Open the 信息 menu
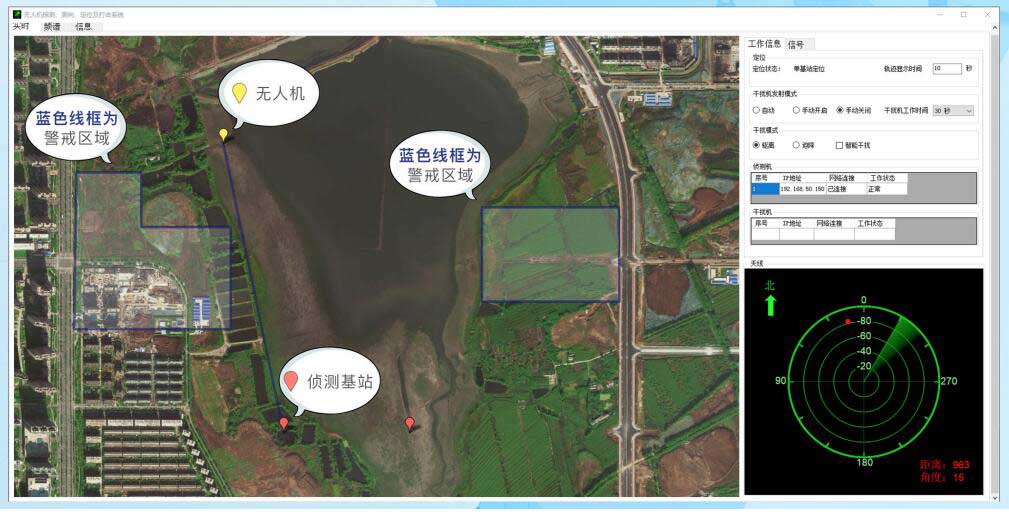Screen dimensions: 1009x521 coord(83,27)
